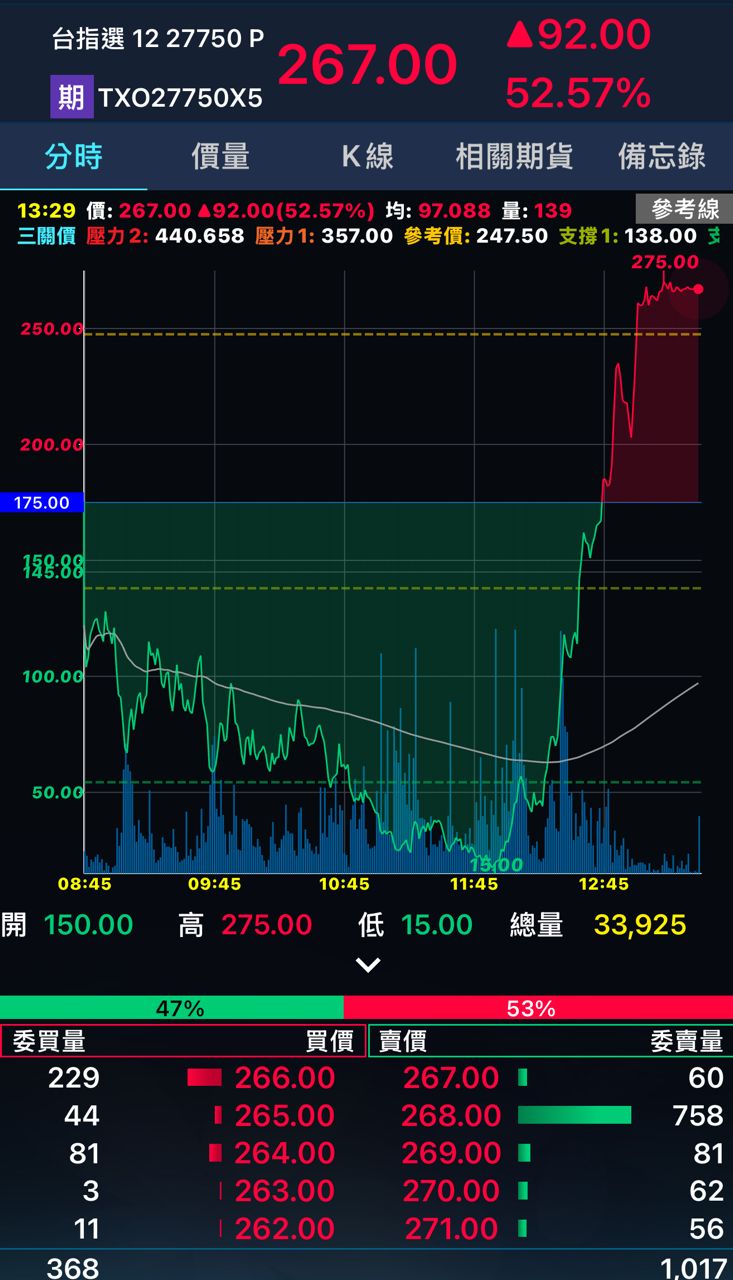Select bid price 266.00 row
Image resolution: width=733 pixels, height=1280 pixels.
pos(284,1078)
